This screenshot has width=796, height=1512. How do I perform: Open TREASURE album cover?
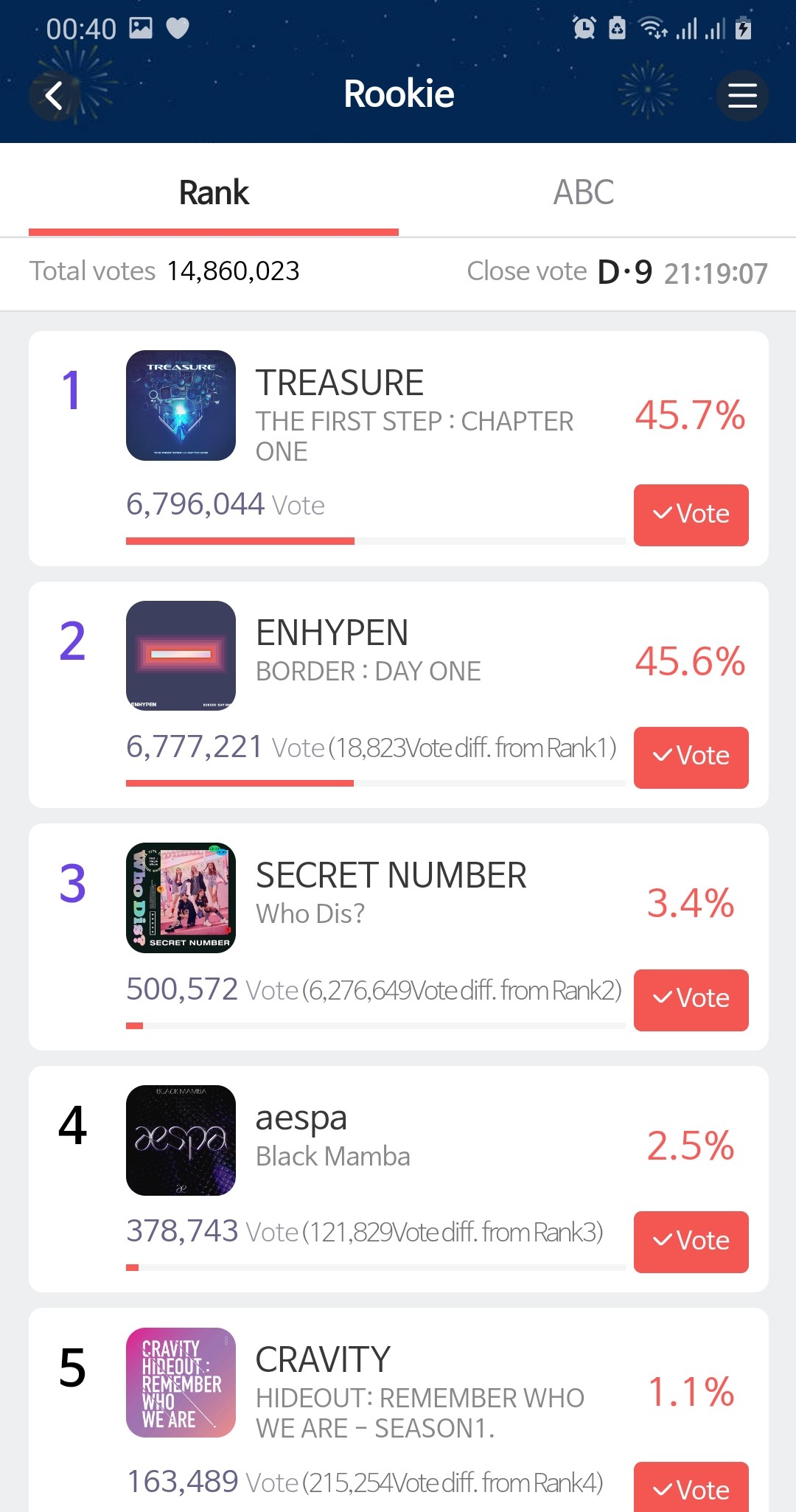point(181,405)
